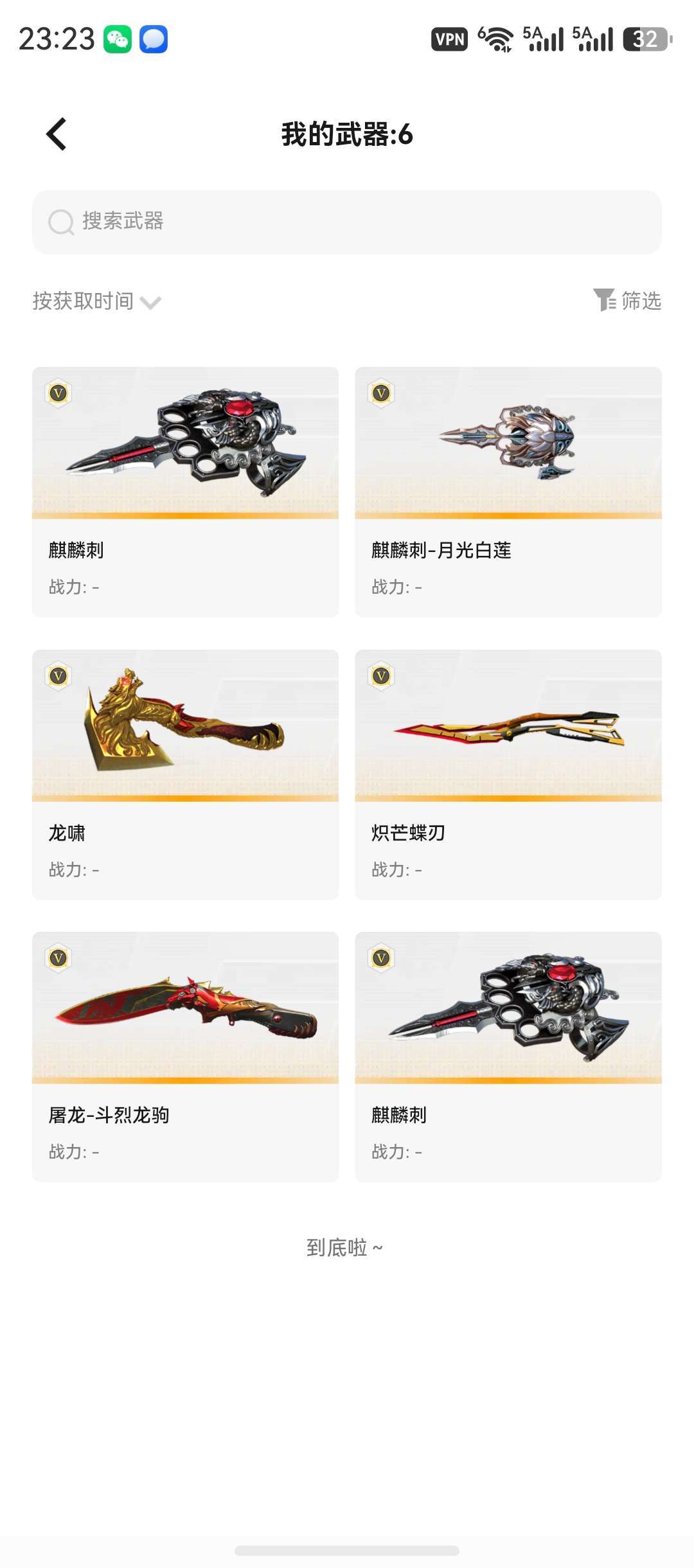This screenshot has height=1568, width=694.
Task: Open the 龙啸 weapon card
Action: point(185,774)
